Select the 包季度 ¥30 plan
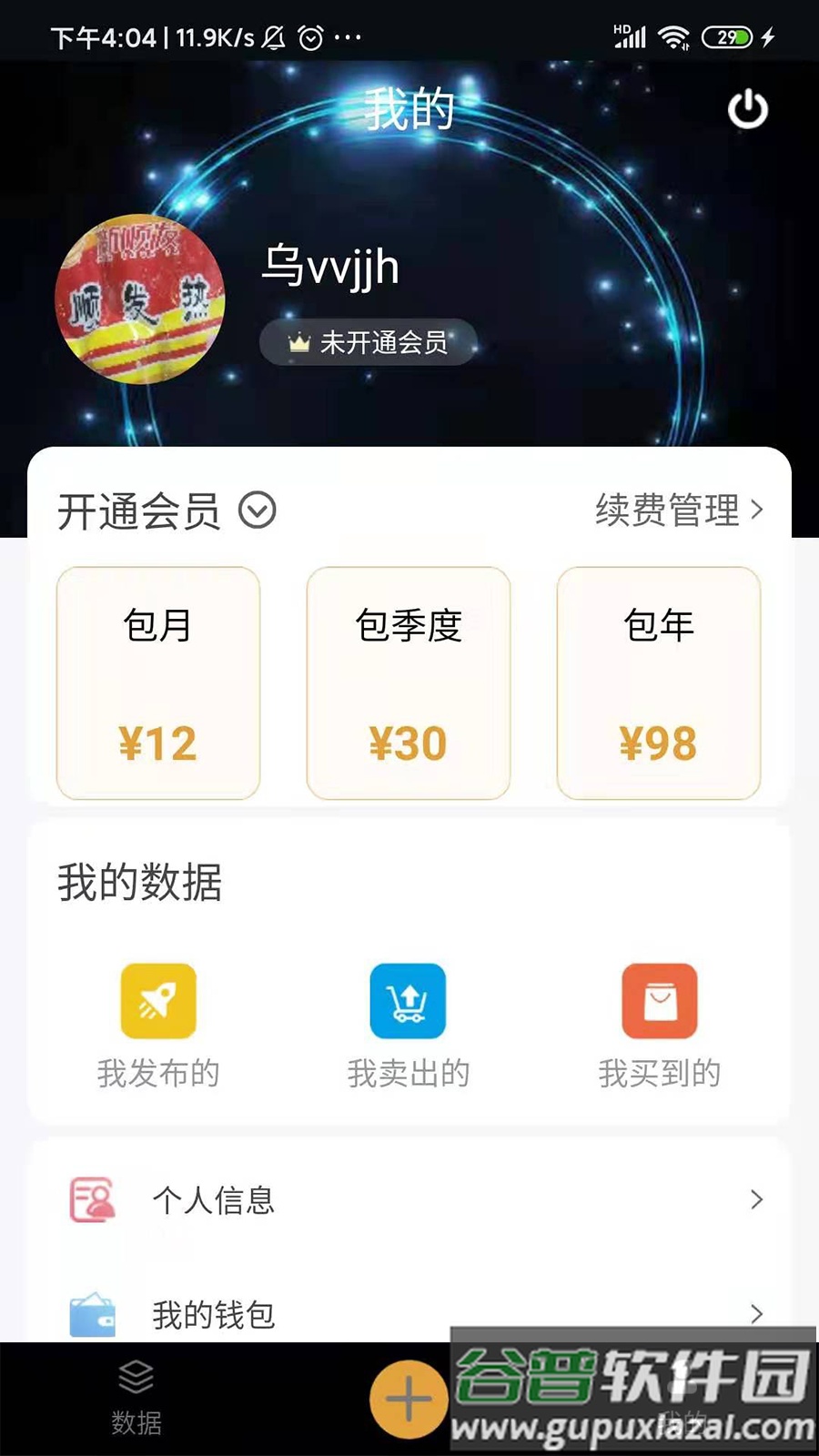The width and height of the screenshot is (819, 1456). click(x=407, y=684)
